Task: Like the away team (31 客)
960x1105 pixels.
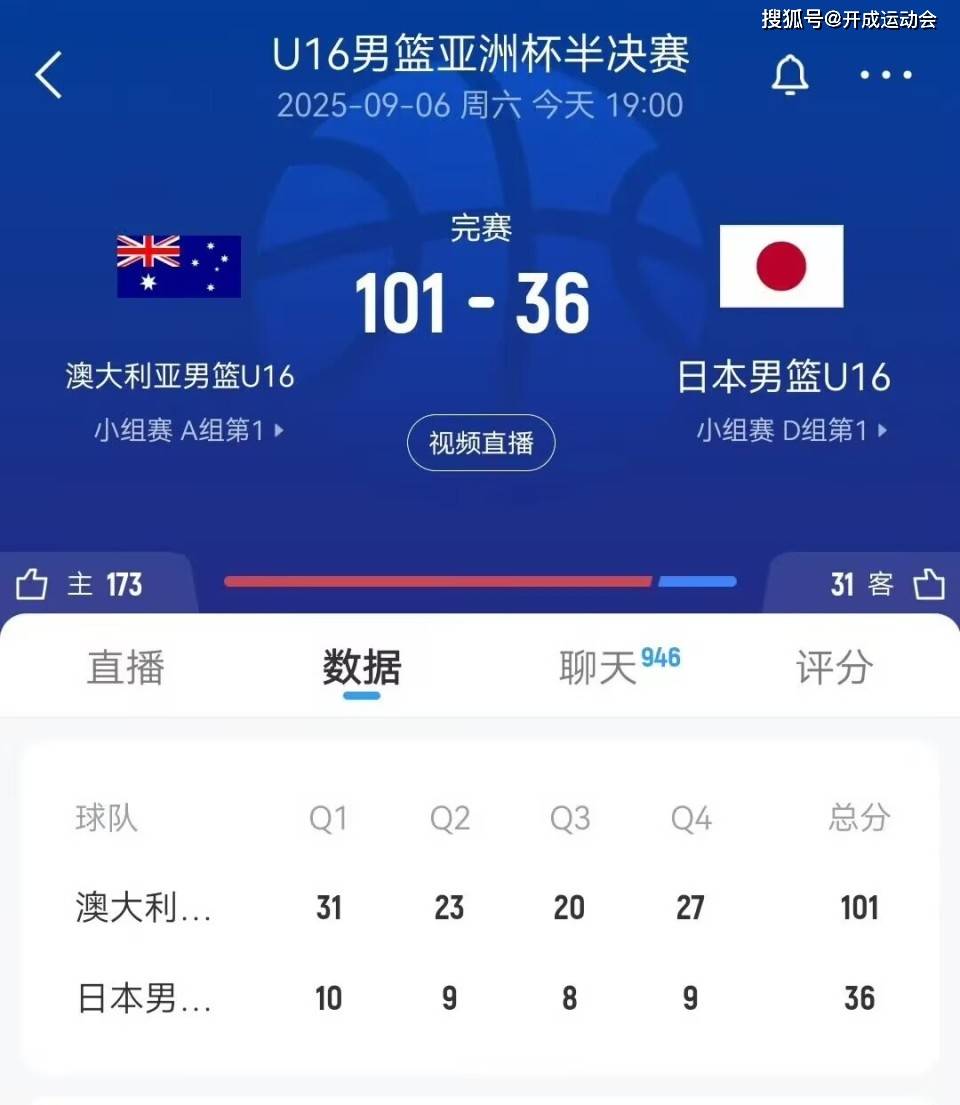Action: point(928,584)
